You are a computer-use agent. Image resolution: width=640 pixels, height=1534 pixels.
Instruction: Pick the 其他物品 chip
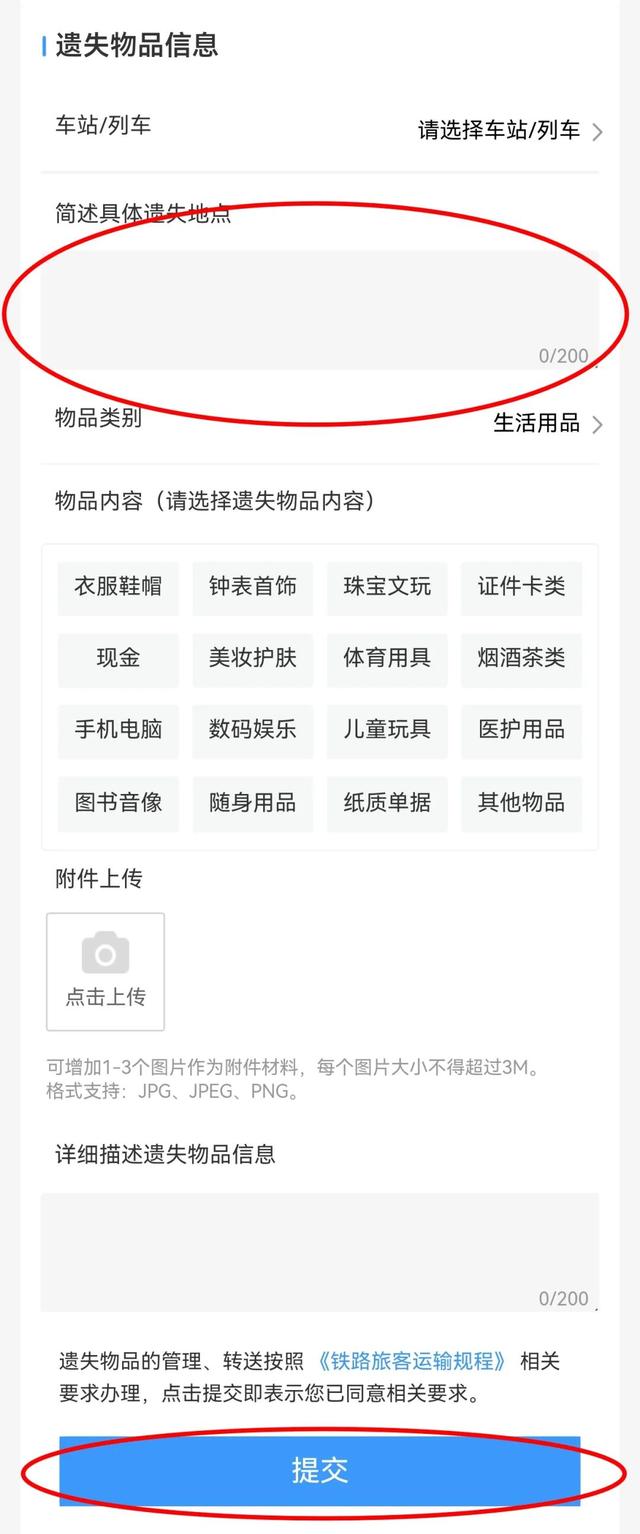pos(521,802)
